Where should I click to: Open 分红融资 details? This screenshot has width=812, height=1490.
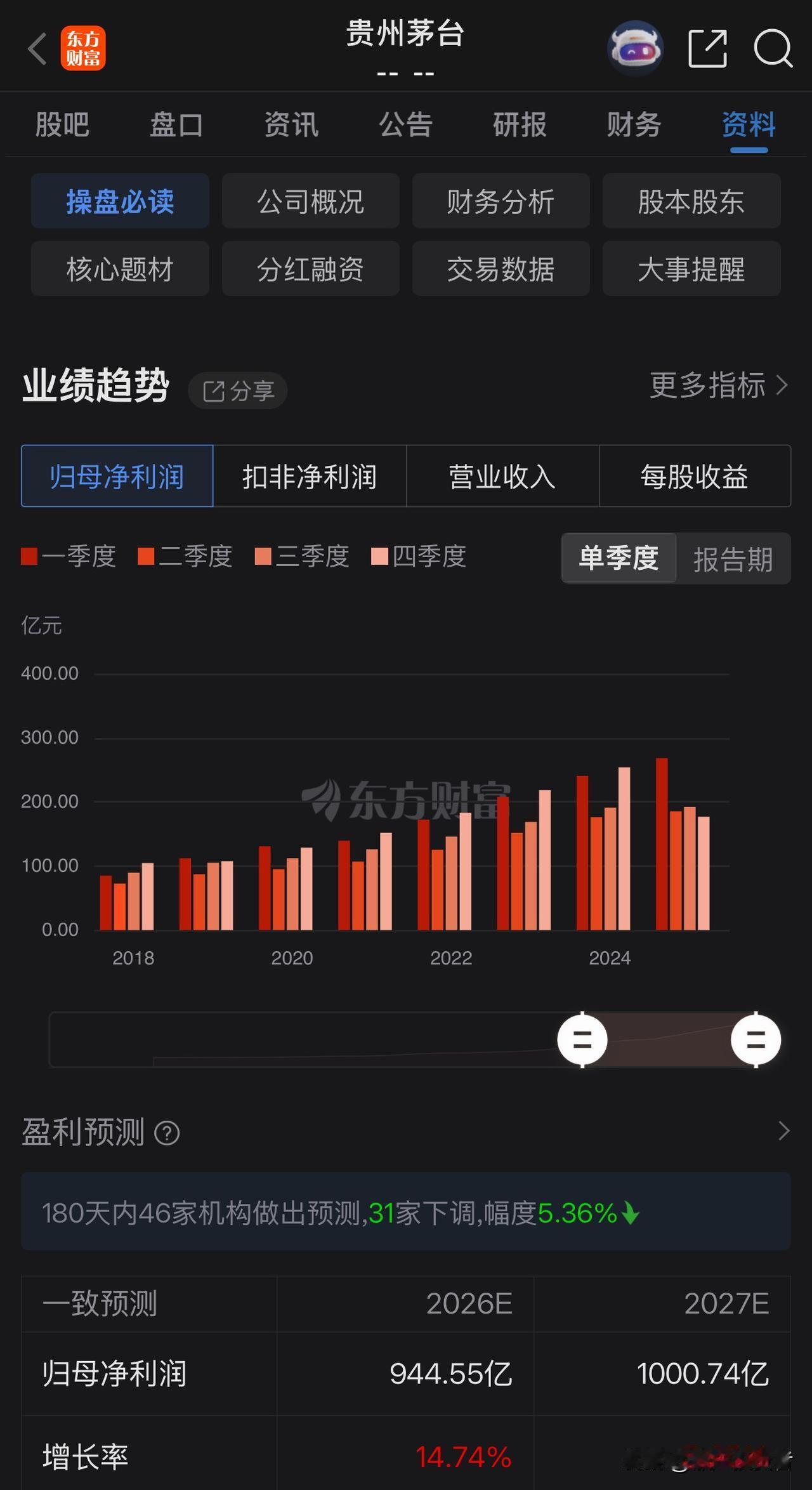[310, 269]
